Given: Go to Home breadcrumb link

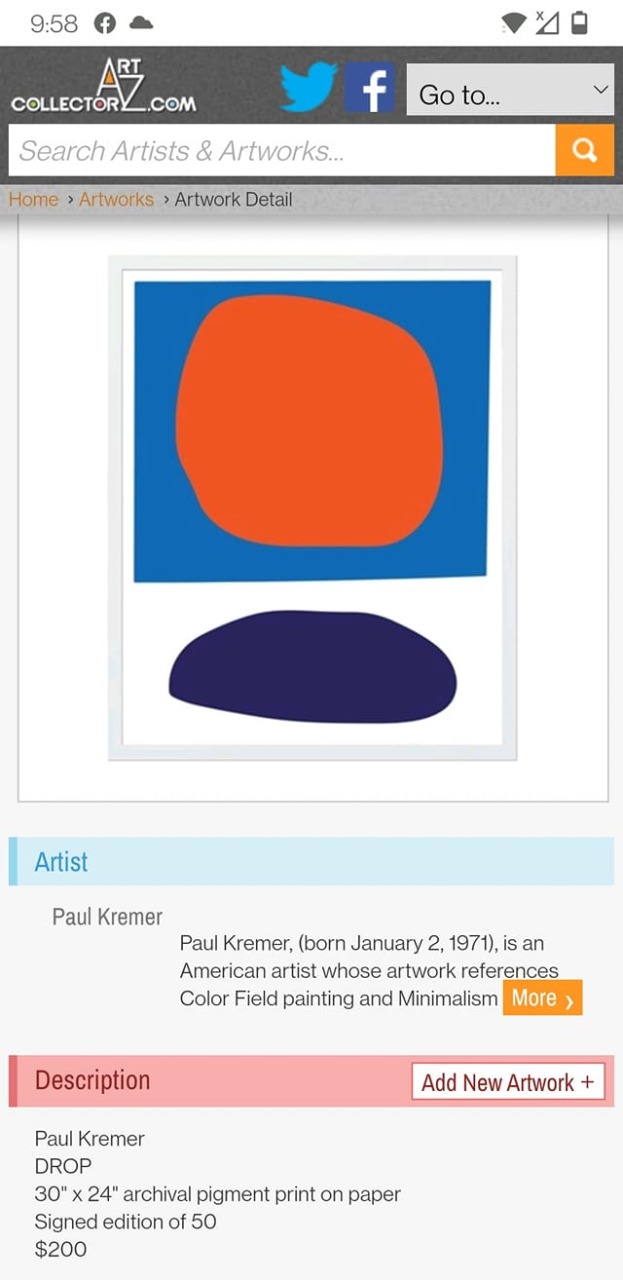Looking at the screenshot, I should pos(34,199).
